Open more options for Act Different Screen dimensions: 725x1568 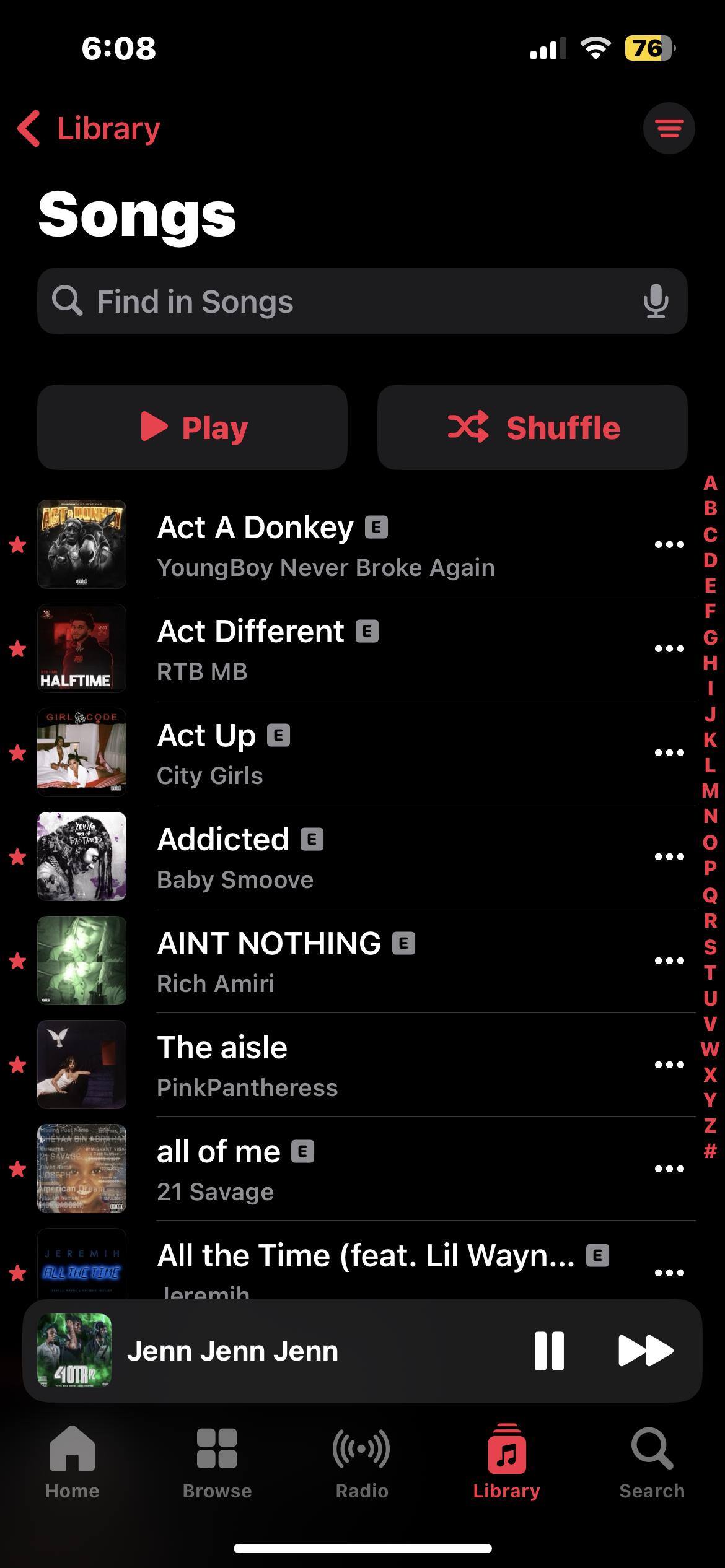(669, 648)
